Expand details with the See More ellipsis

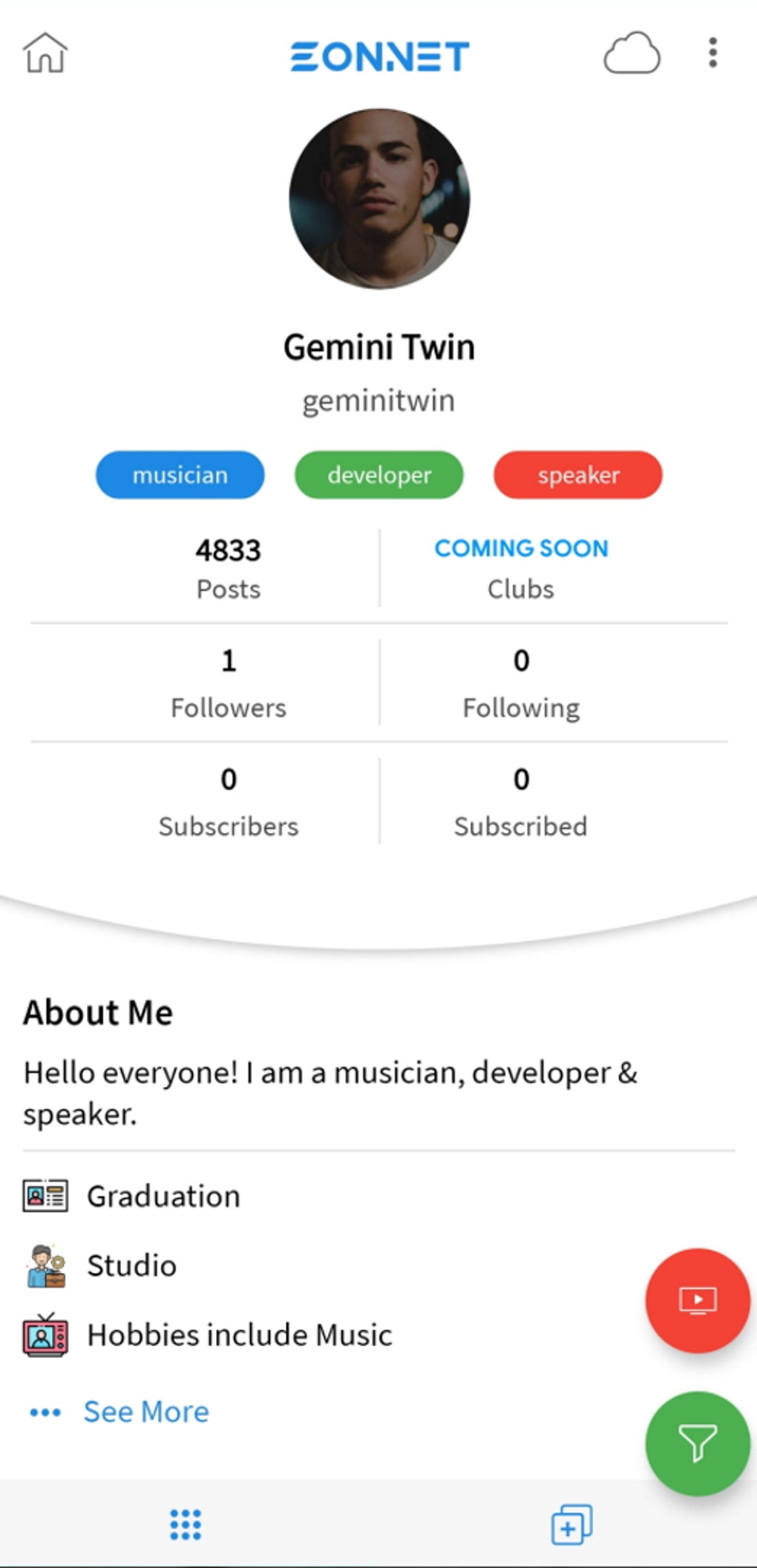coord(46,1411)
